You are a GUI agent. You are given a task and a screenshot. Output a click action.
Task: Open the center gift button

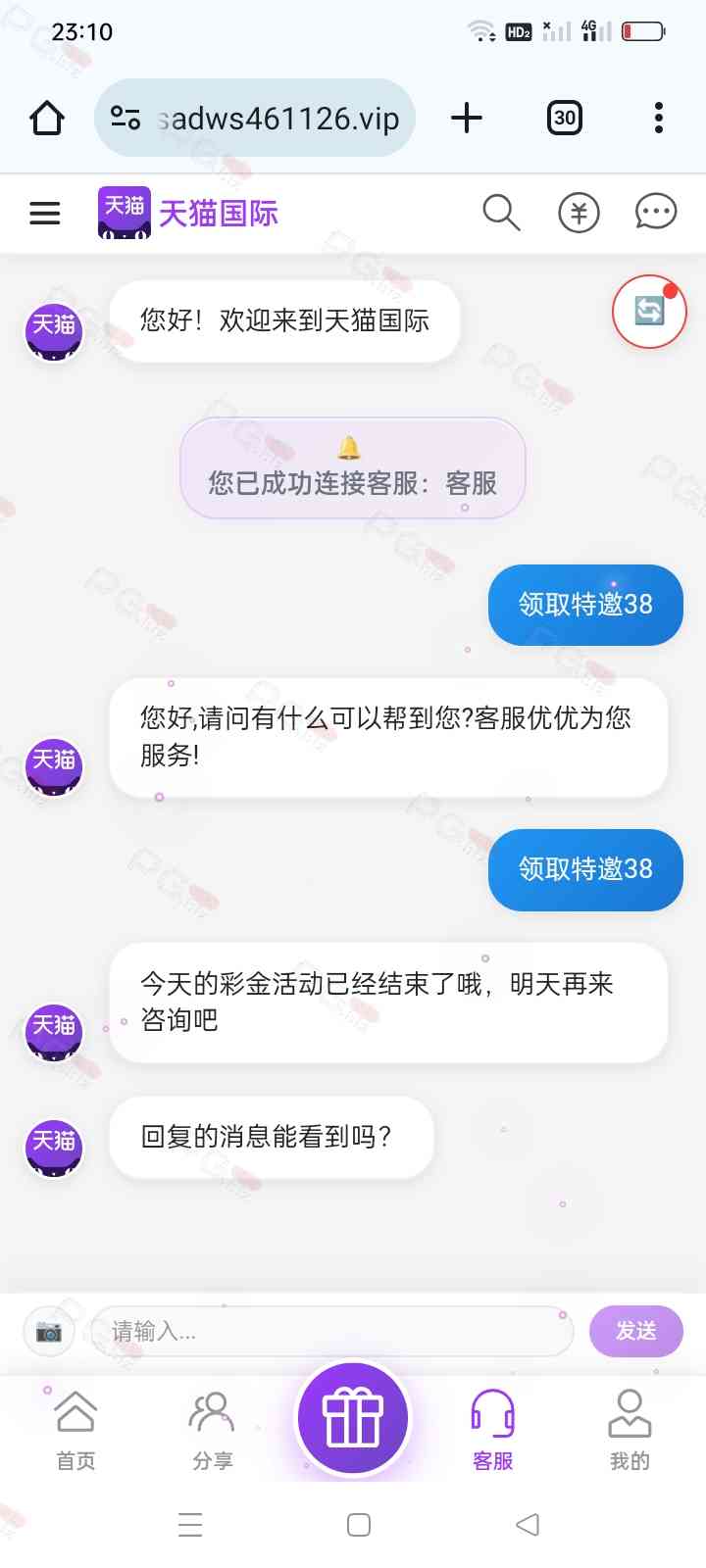[353, 1418]
